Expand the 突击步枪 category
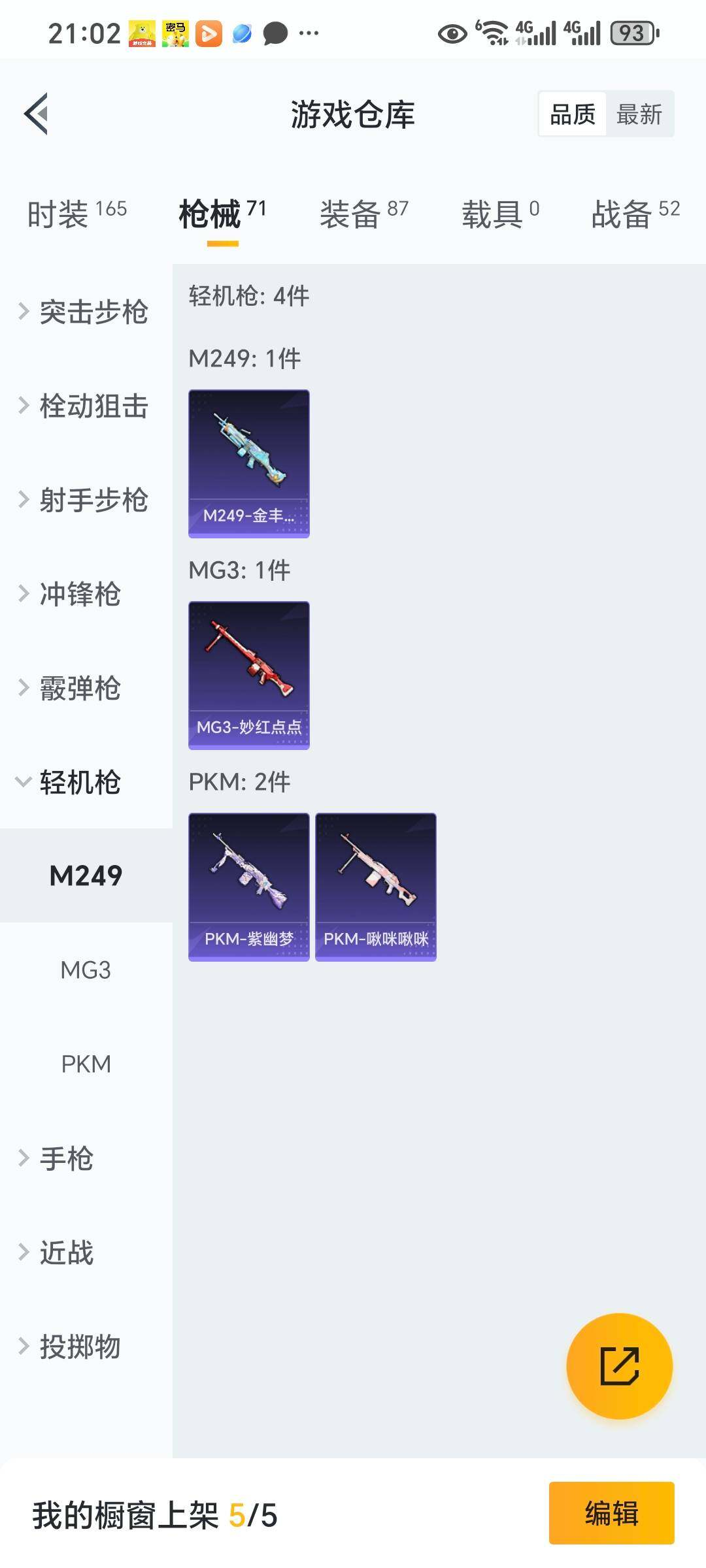Viewport: 706px width, 1568px height. click(85, 312)
